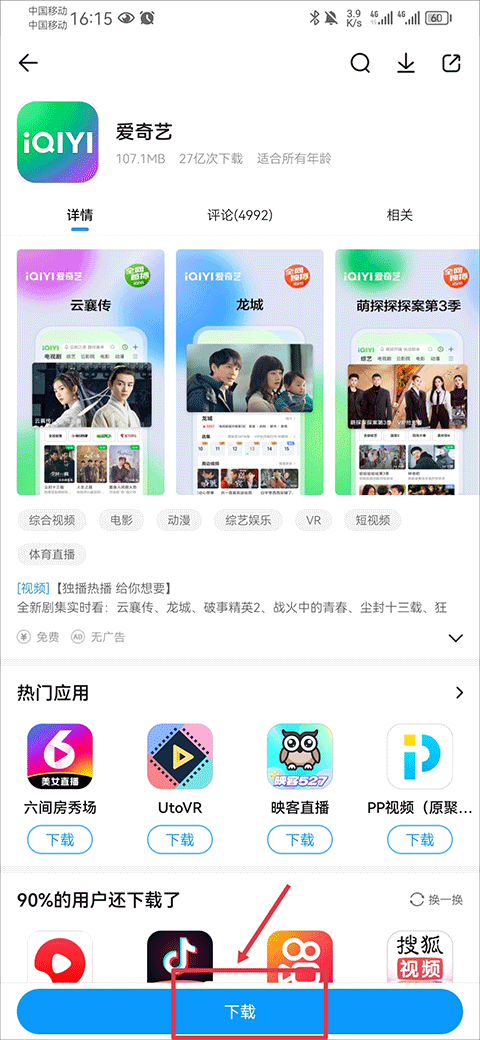Download 映客直播
The image size is (480, 1040).
coord(300,840)
